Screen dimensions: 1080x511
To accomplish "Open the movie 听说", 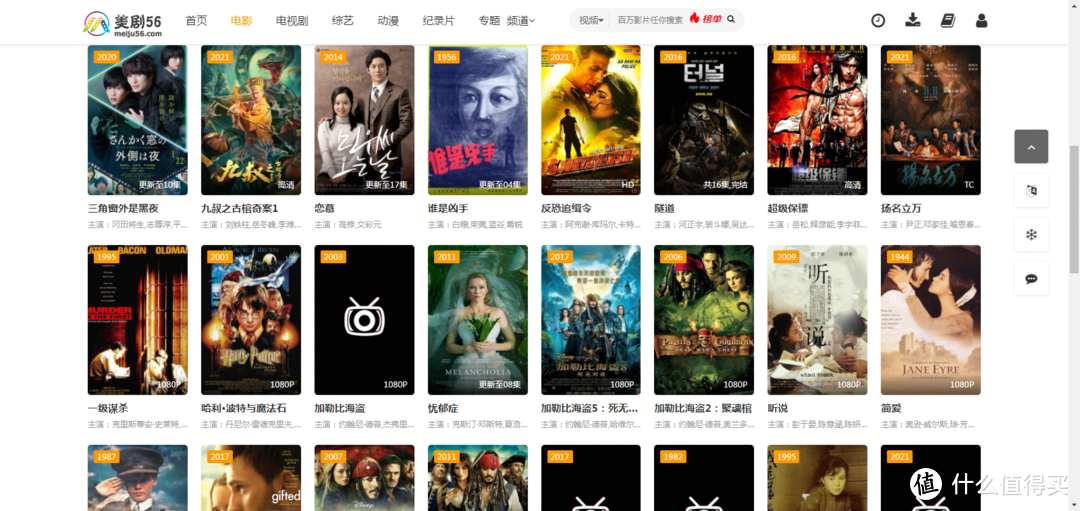I will (x=817, y=320).
